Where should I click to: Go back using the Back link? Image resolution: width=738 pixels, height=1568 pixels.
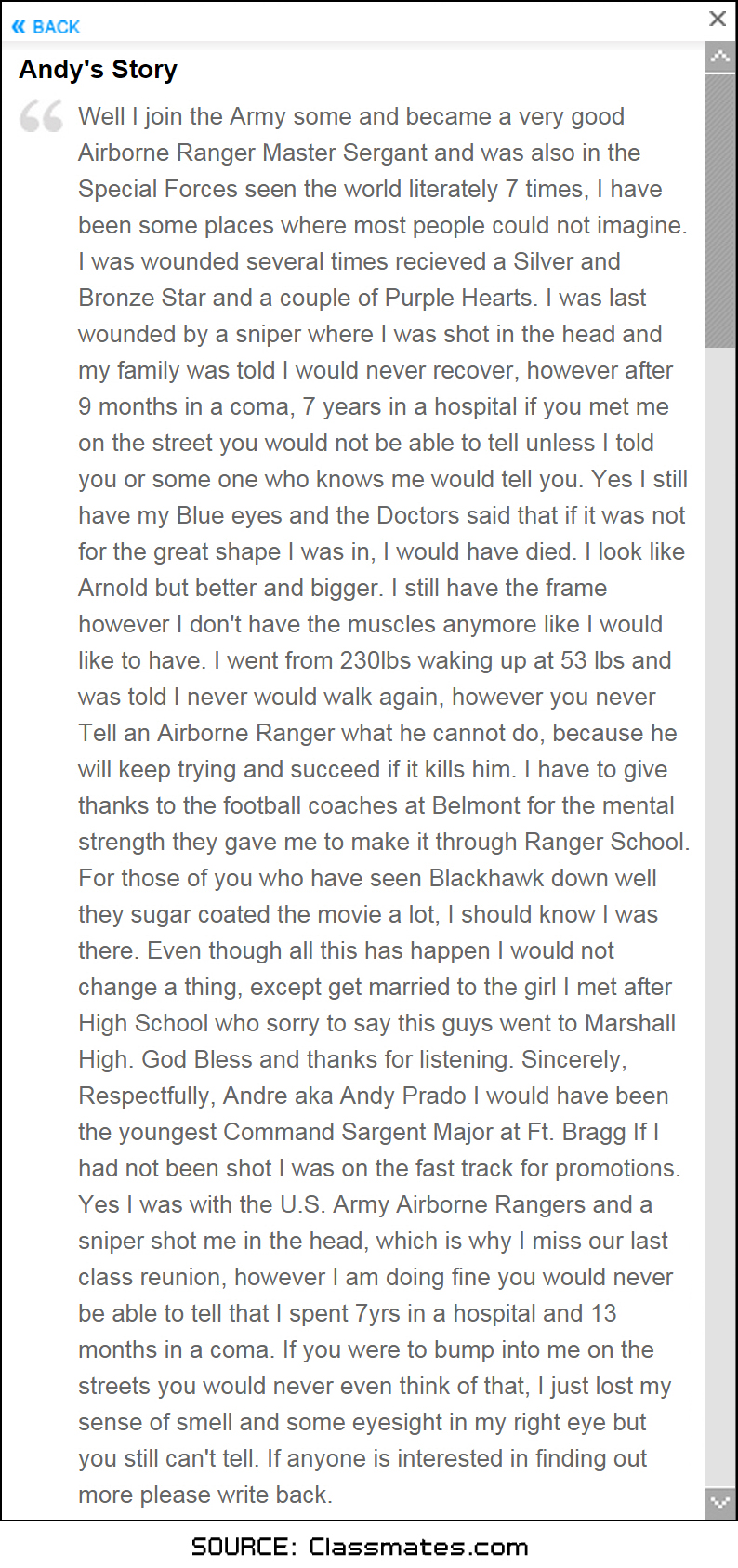point(46,27)
